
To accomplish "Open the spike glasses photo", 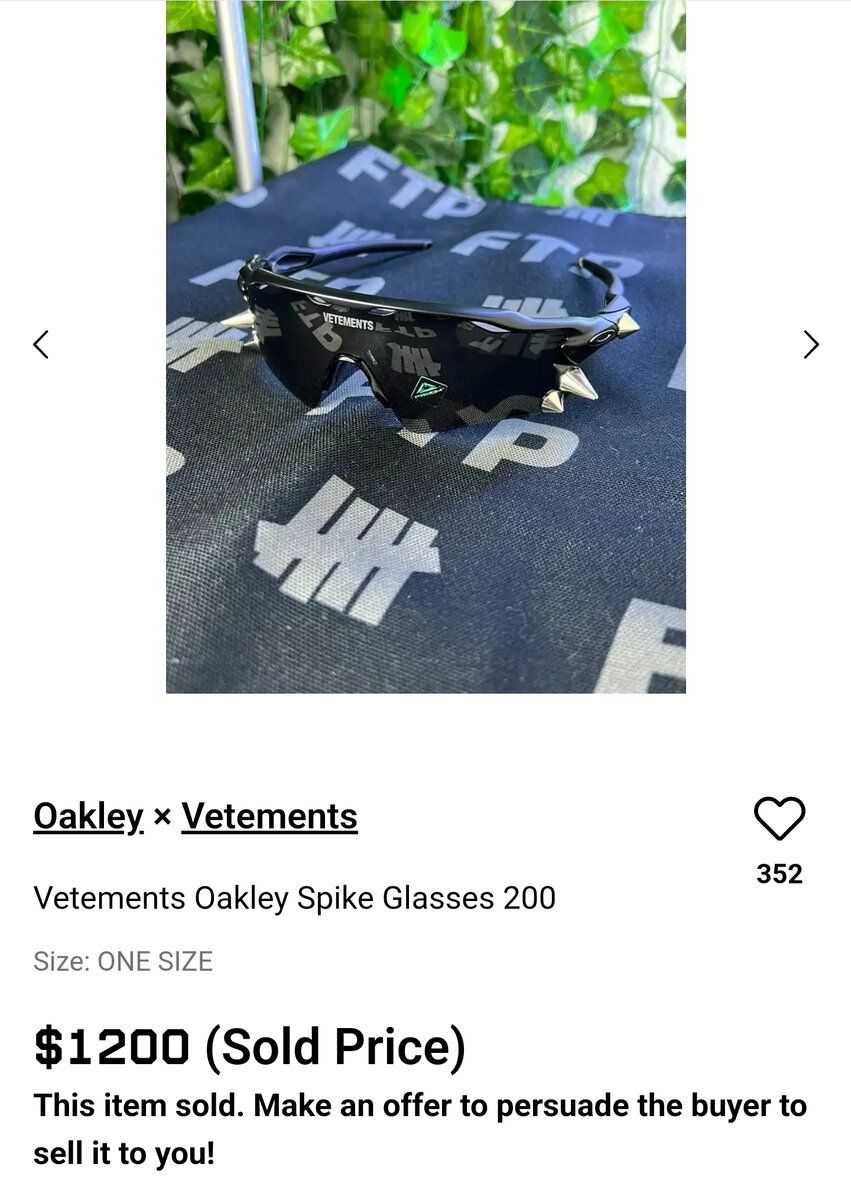I will tap(425, 346).
